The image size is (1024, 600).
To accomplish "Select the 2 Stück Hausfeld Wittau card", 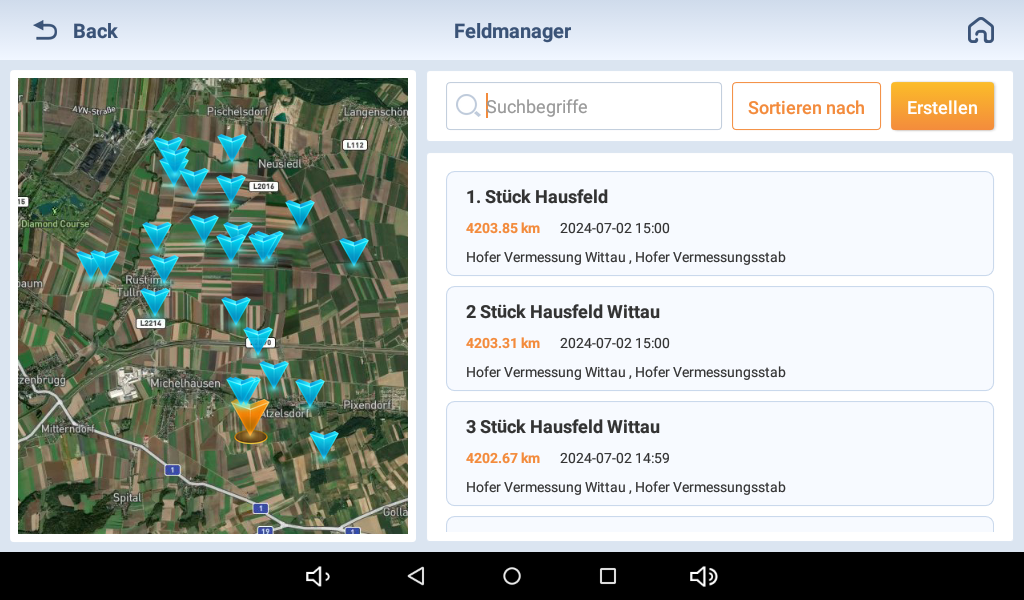I will coord(719,339).
